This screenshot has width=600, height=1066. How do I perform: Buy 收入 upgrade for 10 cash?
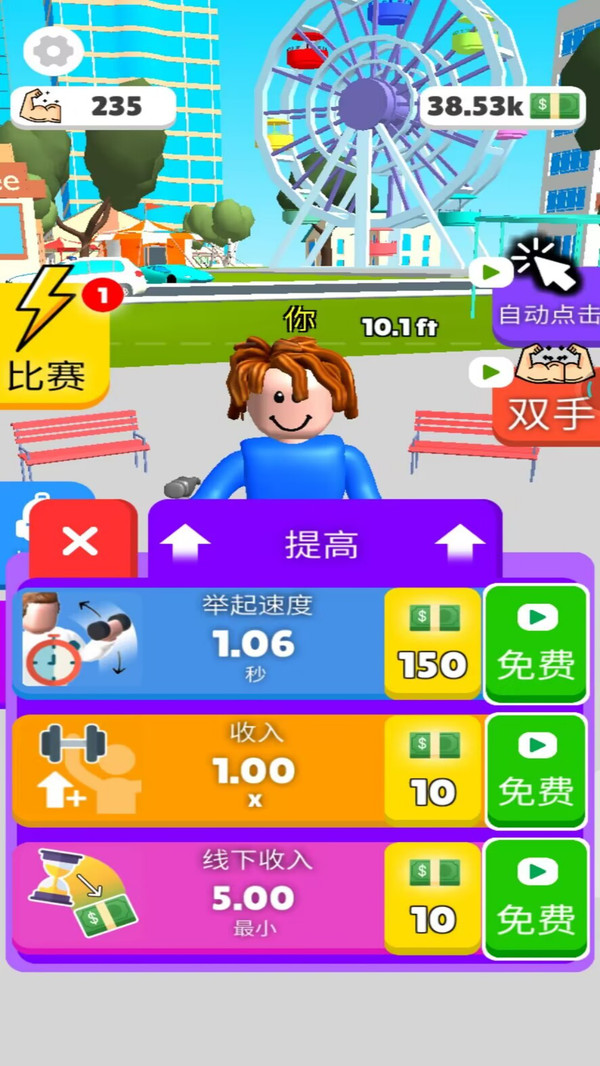coord(433,770)
